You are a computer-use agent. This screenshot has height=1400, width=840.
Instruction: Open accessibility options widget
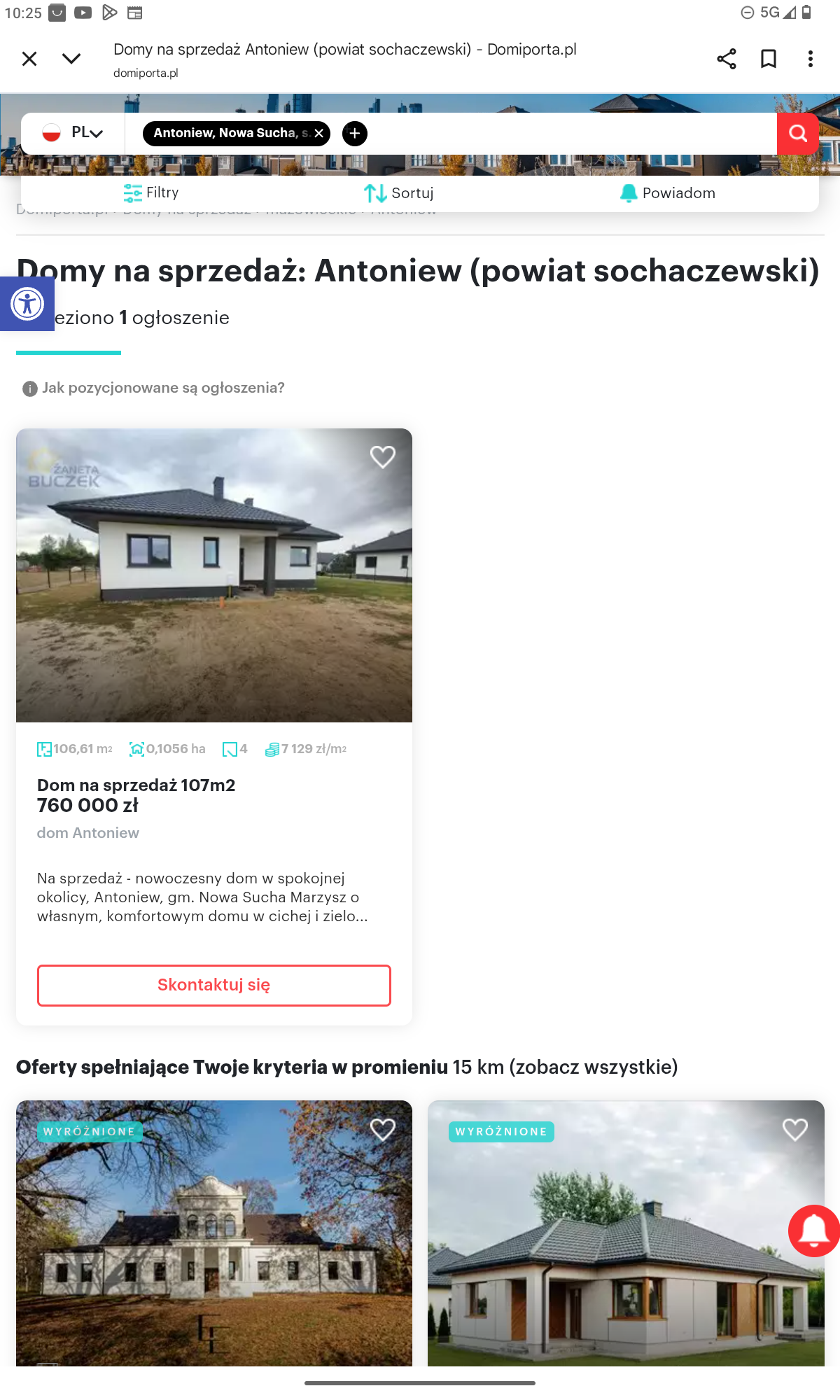pos(27,304)
